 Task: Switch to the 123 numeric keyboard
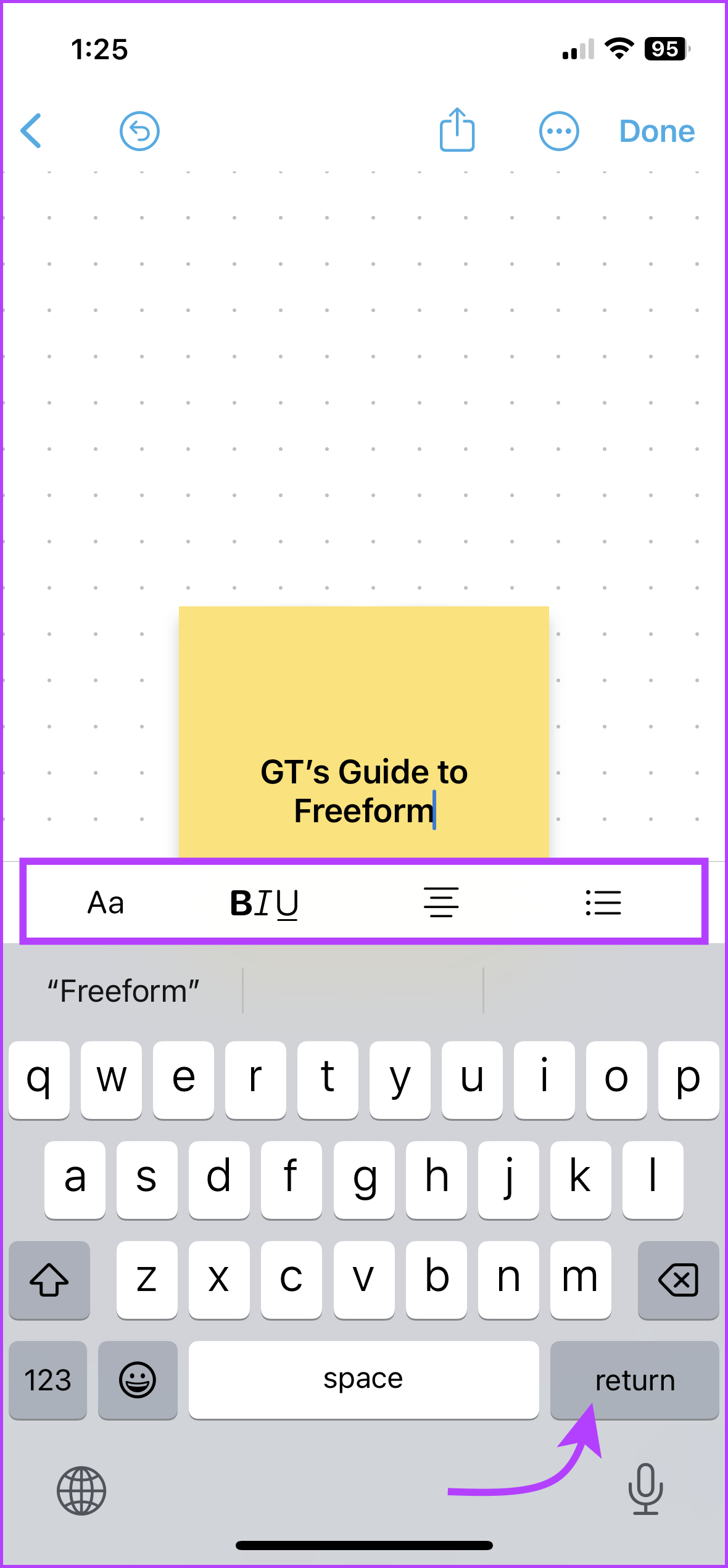click(x=48, y=1380)
